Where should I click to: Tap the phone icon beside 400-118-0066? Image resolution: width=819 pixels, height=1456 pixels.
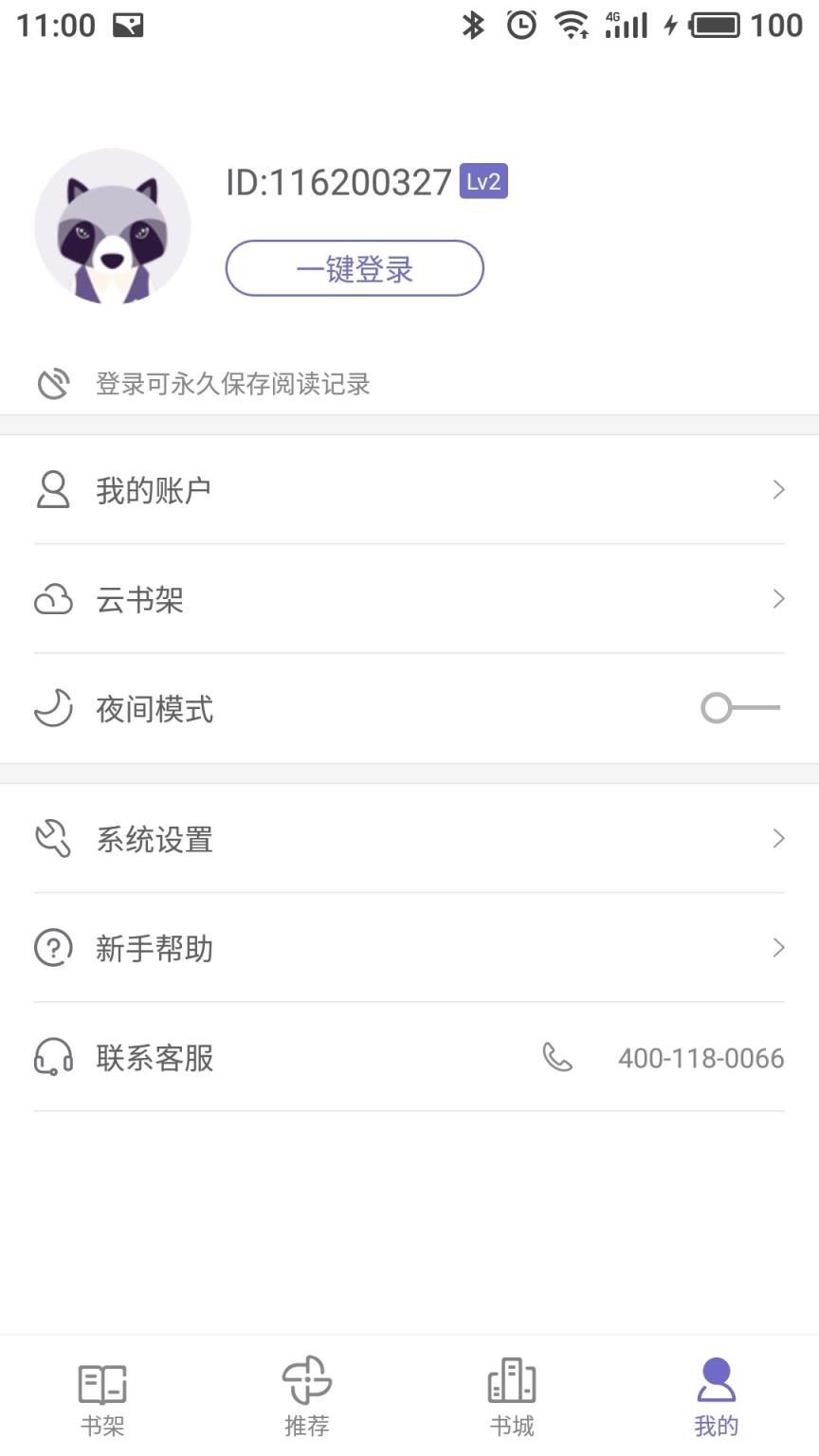pos(558,1057)
